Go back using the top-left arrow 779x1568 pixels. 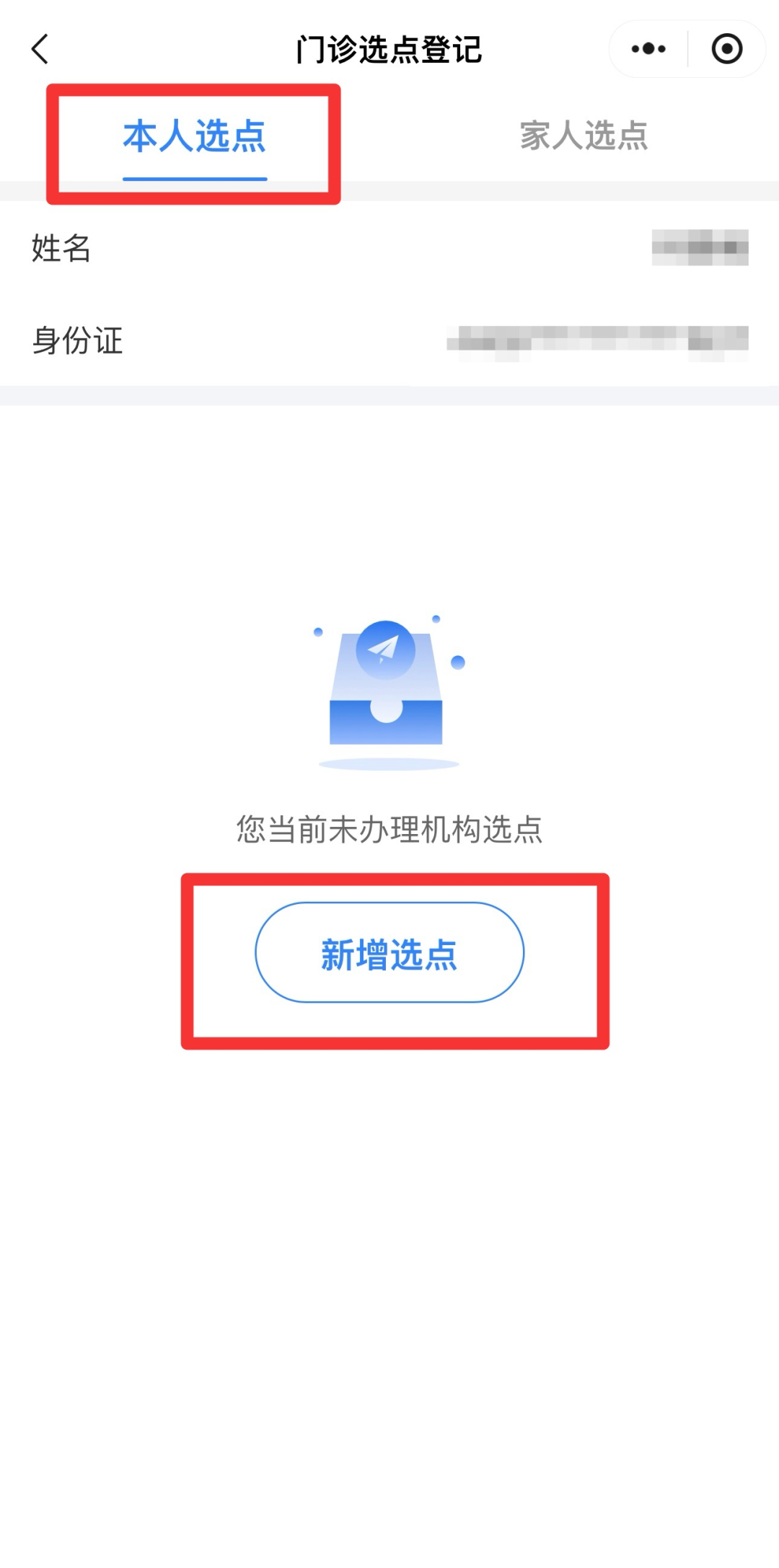pyautogui.click(x=40, y=49)
